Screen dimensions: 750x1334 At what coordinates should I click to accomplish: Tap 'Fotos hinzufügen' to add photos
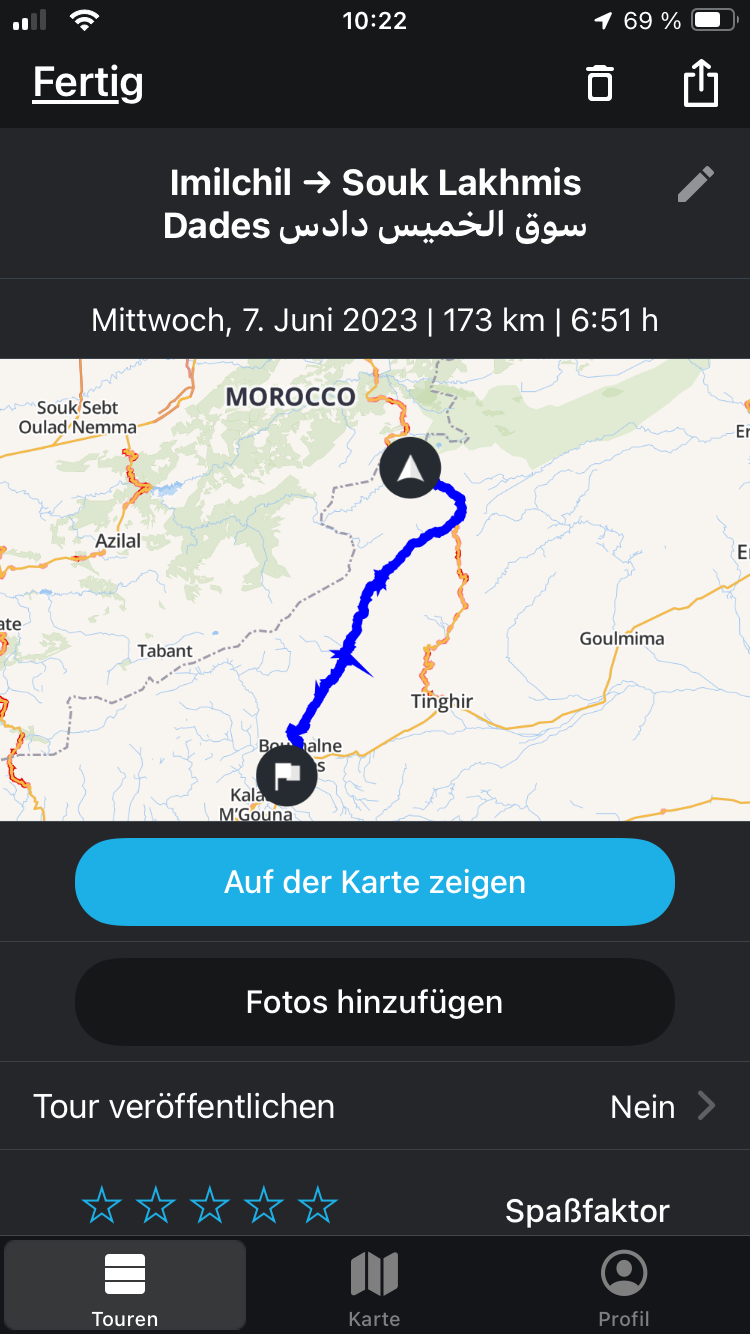pos(375,1002)
